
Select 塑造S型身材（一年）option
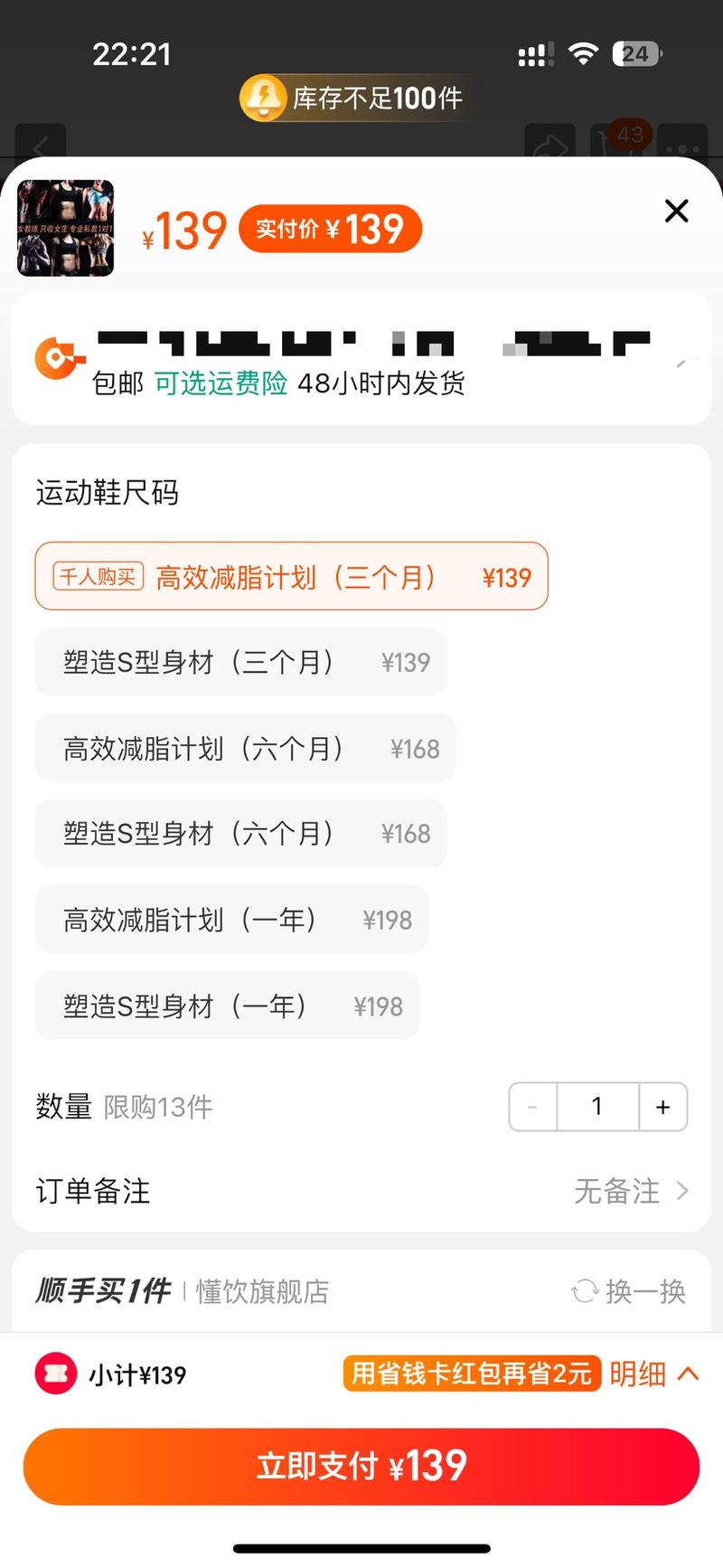click(x=226, y=1006)
